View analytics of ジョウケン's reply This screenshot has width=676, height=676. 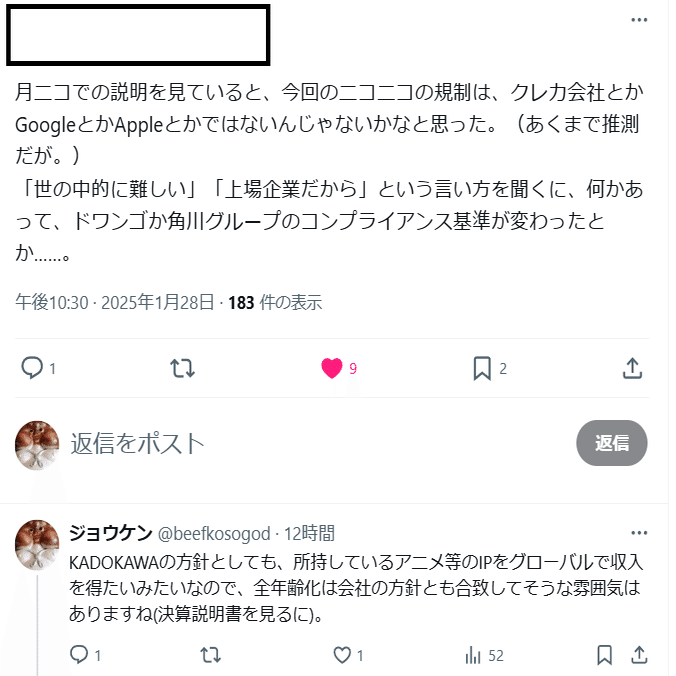click(474, 655)
